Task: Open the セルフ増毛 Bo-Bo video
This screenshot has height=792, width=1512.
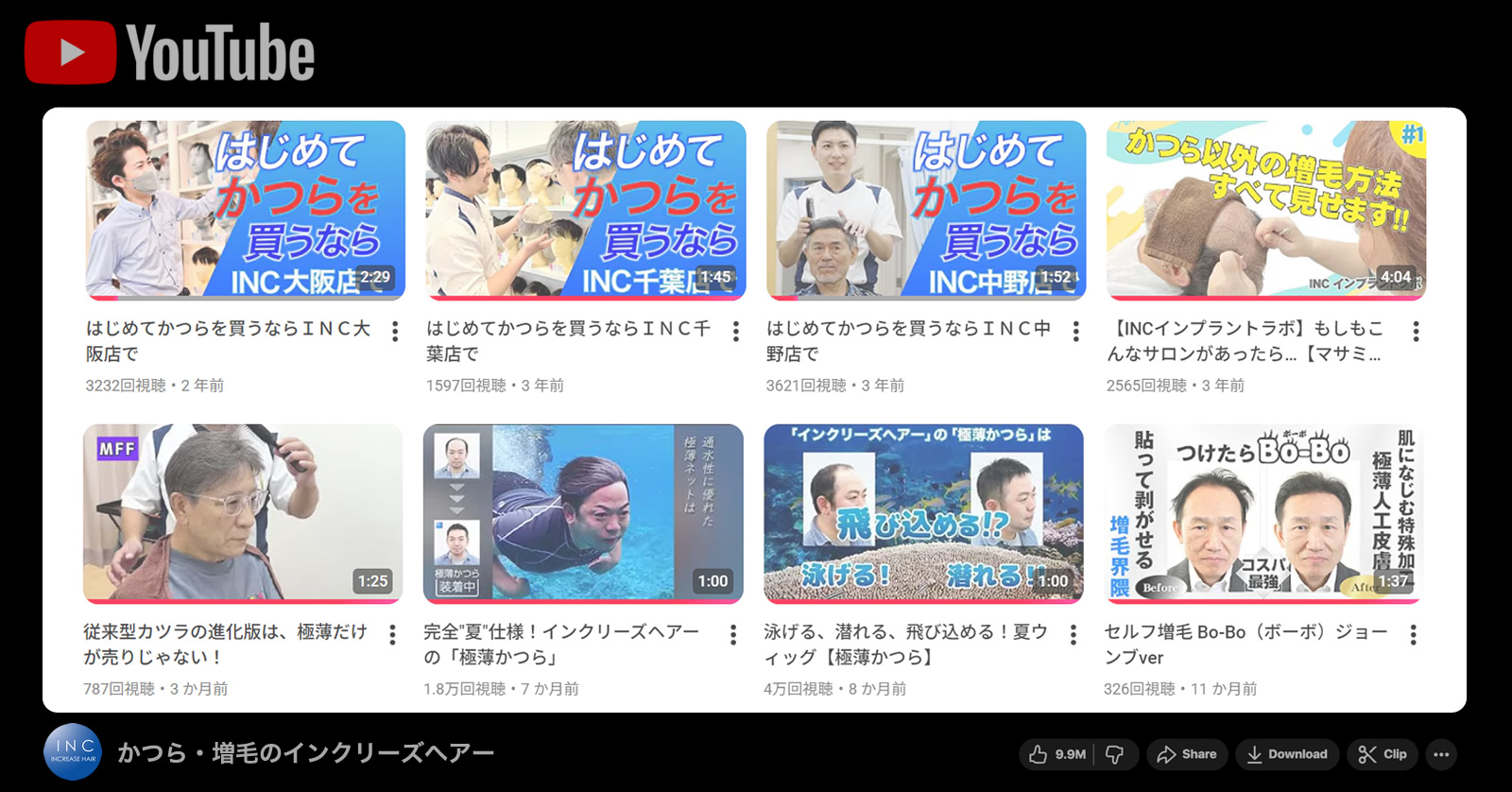Action: 1263,513
